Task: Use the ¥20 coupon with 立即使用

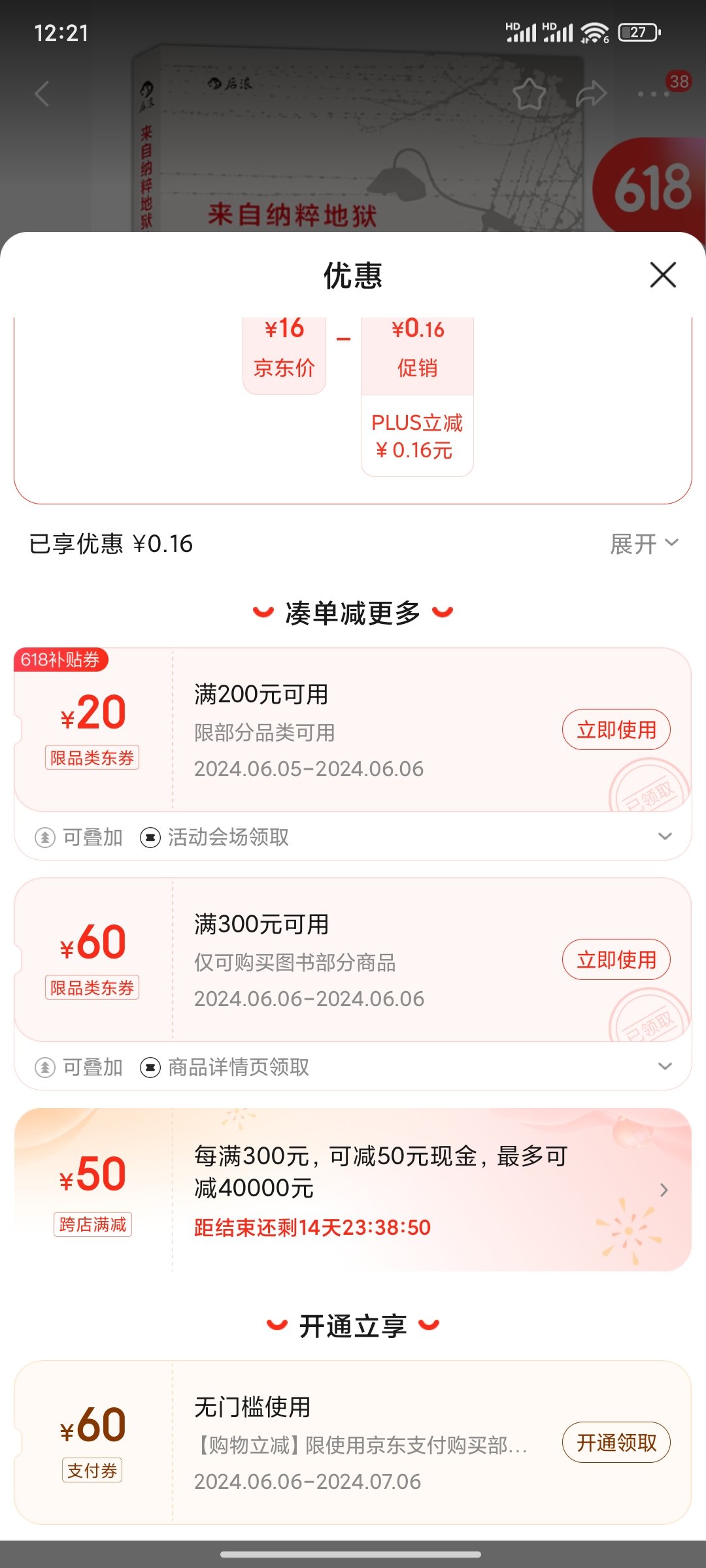Action: point(616,730)
